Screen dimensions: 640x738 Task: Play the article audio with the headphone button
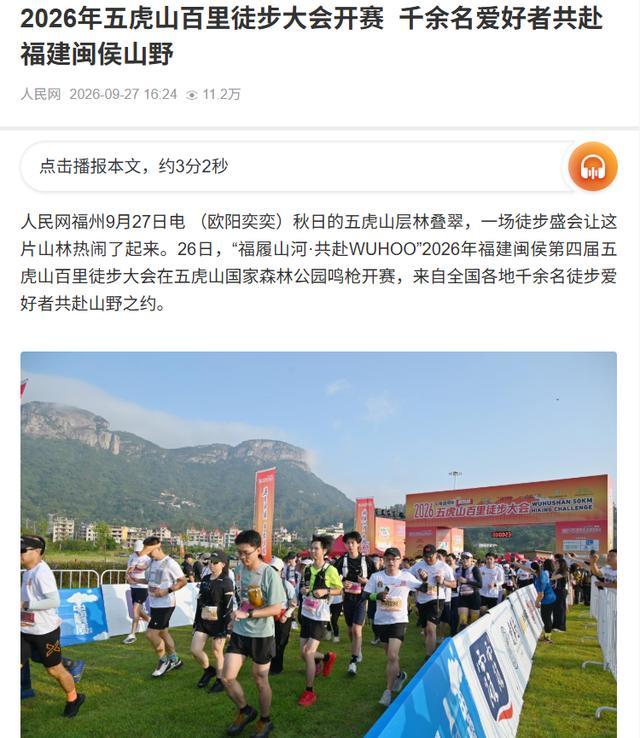click(592, 166)
